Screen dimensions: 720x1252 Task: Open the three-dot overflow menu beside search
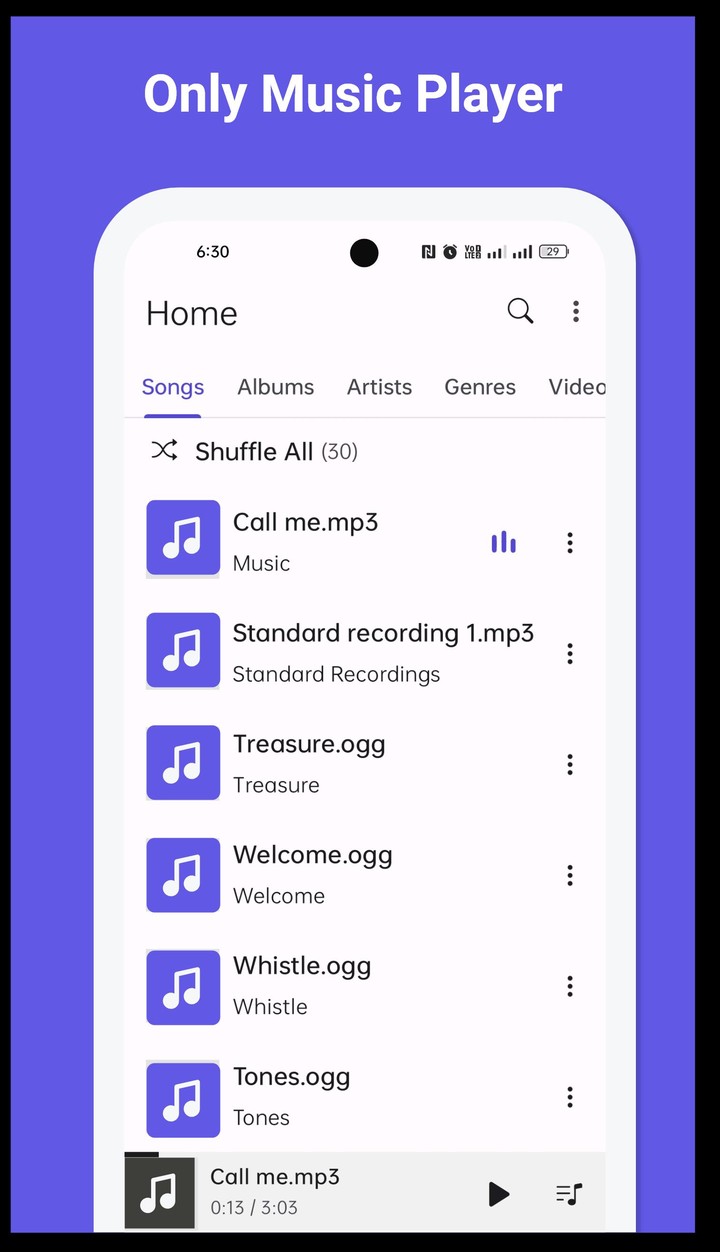(576, 312)
